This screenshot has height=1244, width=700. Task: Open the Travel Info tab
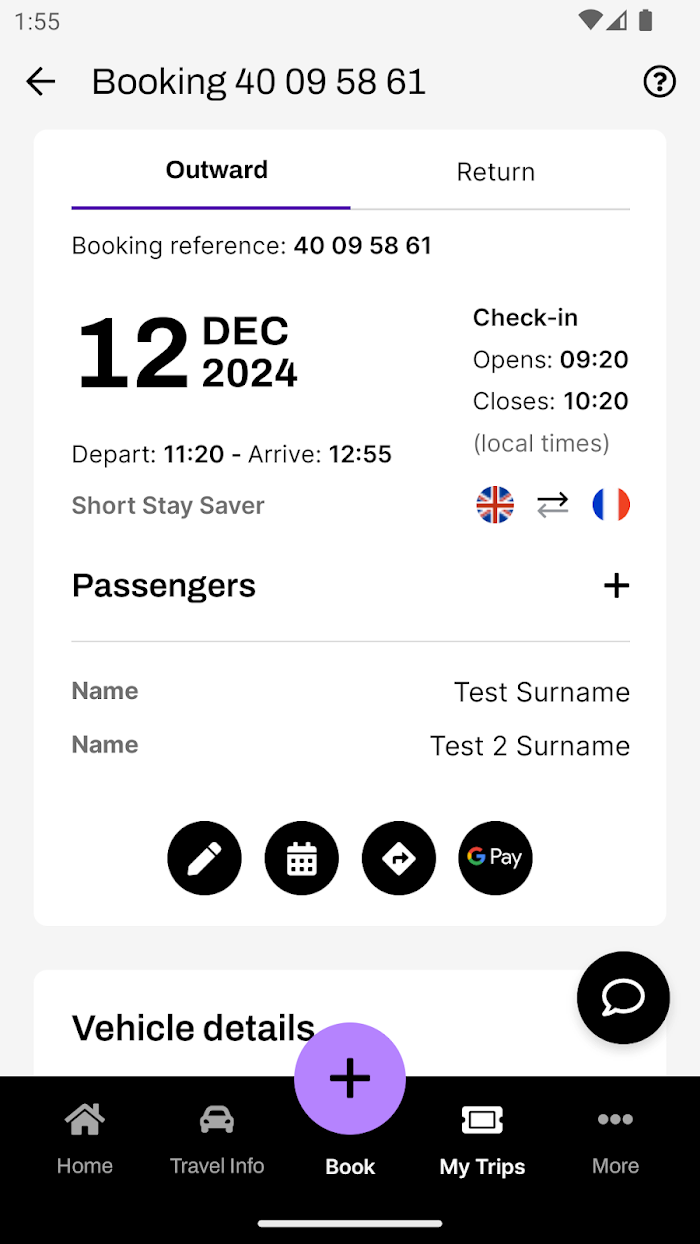(x=217, y=1139)
